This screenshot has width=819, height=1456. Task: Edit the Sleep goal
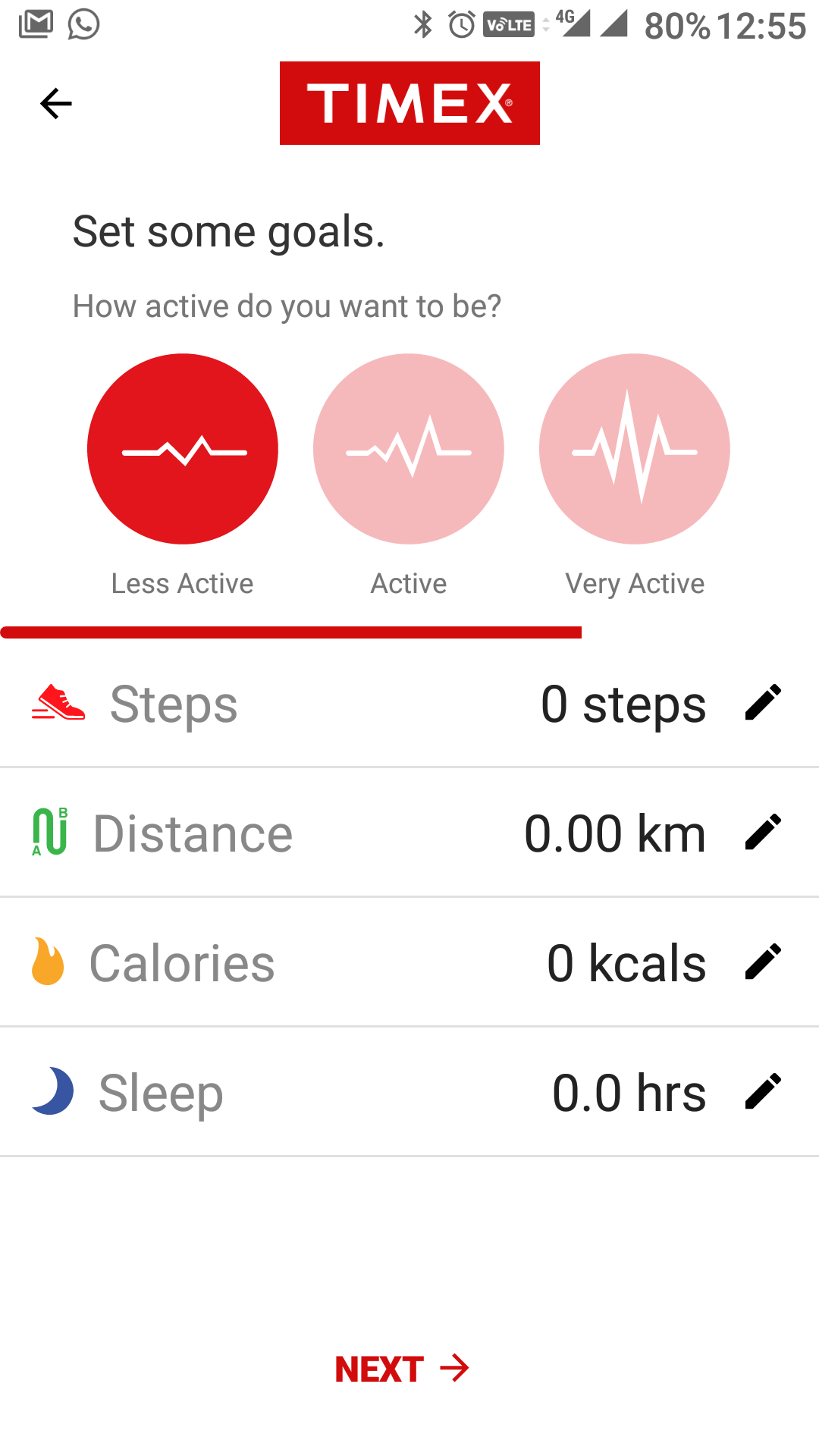pos(763,1091)
